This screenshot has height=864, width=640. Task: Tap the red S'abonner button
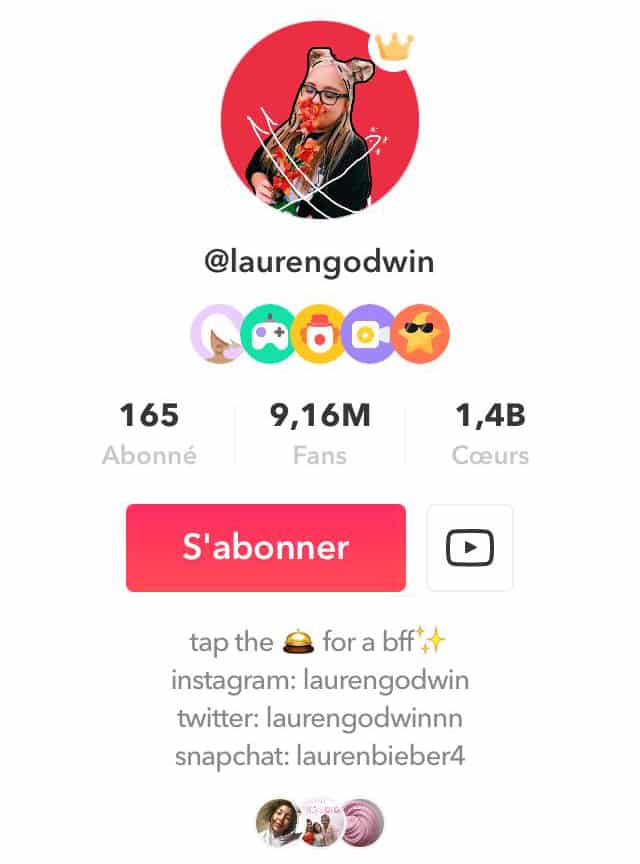(265, 547)
